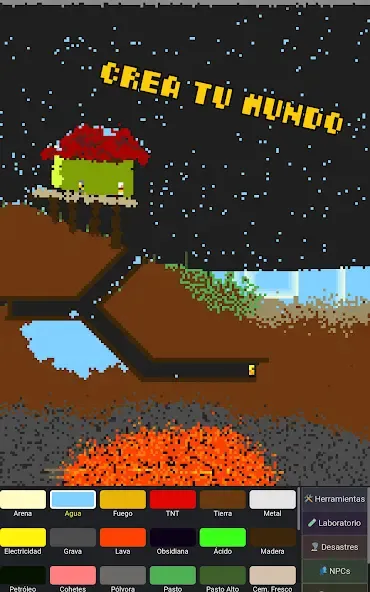The height and width of the screenshot is (592, 370).
Task: Select the Grava material
Action: pos(73,537)
